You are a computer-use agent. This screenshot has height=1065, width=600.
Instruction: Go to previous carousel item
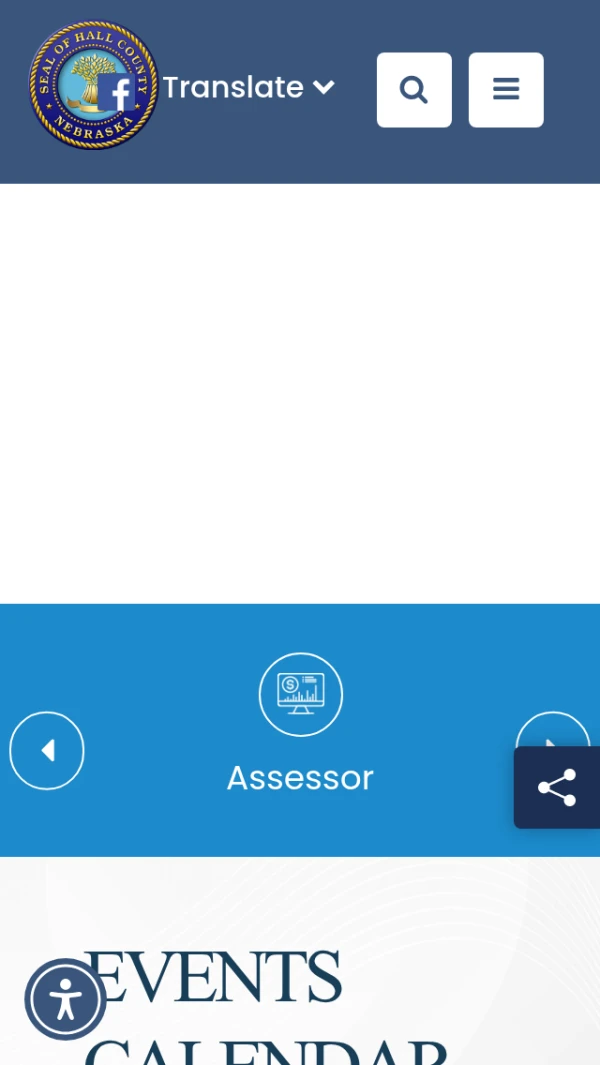[47, 750]
